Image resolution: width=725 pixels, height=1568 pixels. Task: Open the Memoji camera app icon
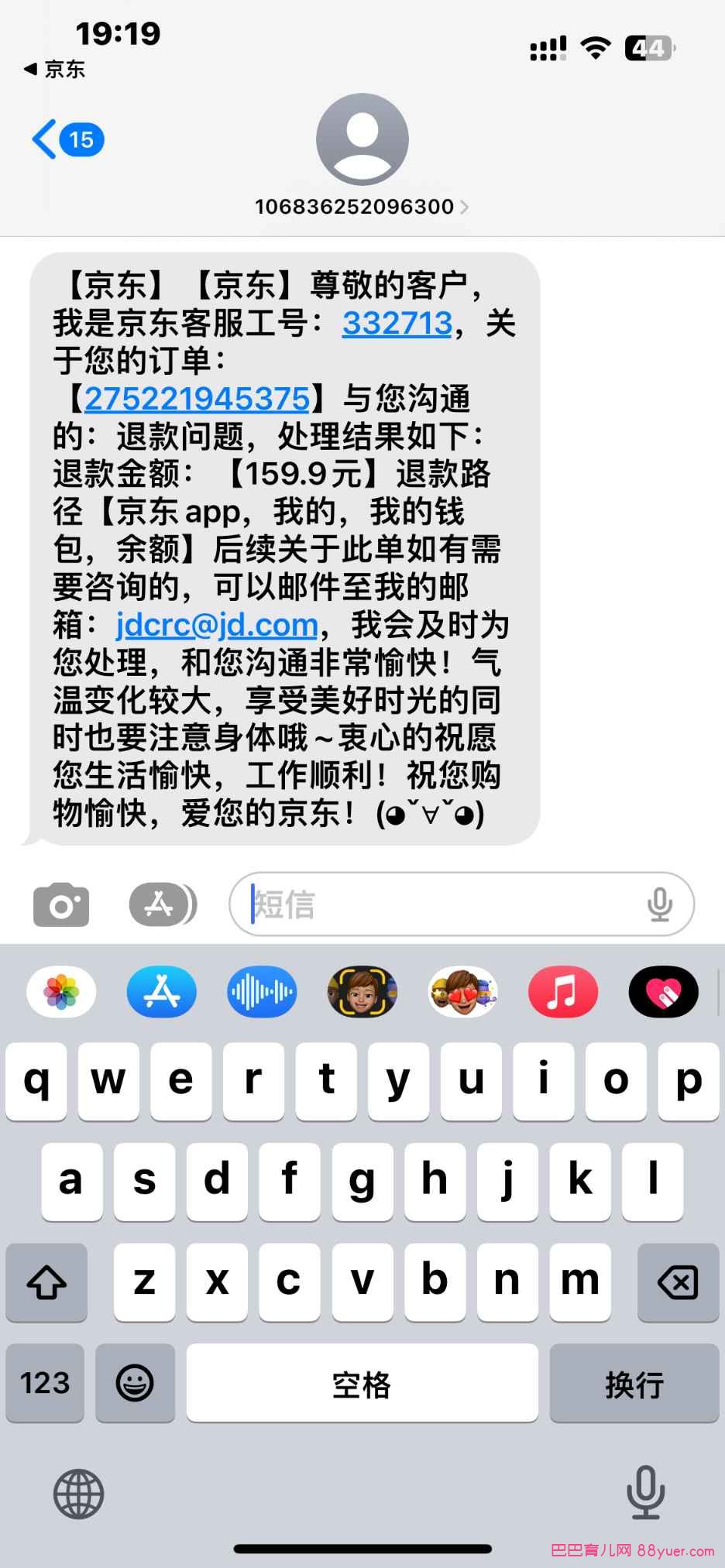click(x=362, y=992)
